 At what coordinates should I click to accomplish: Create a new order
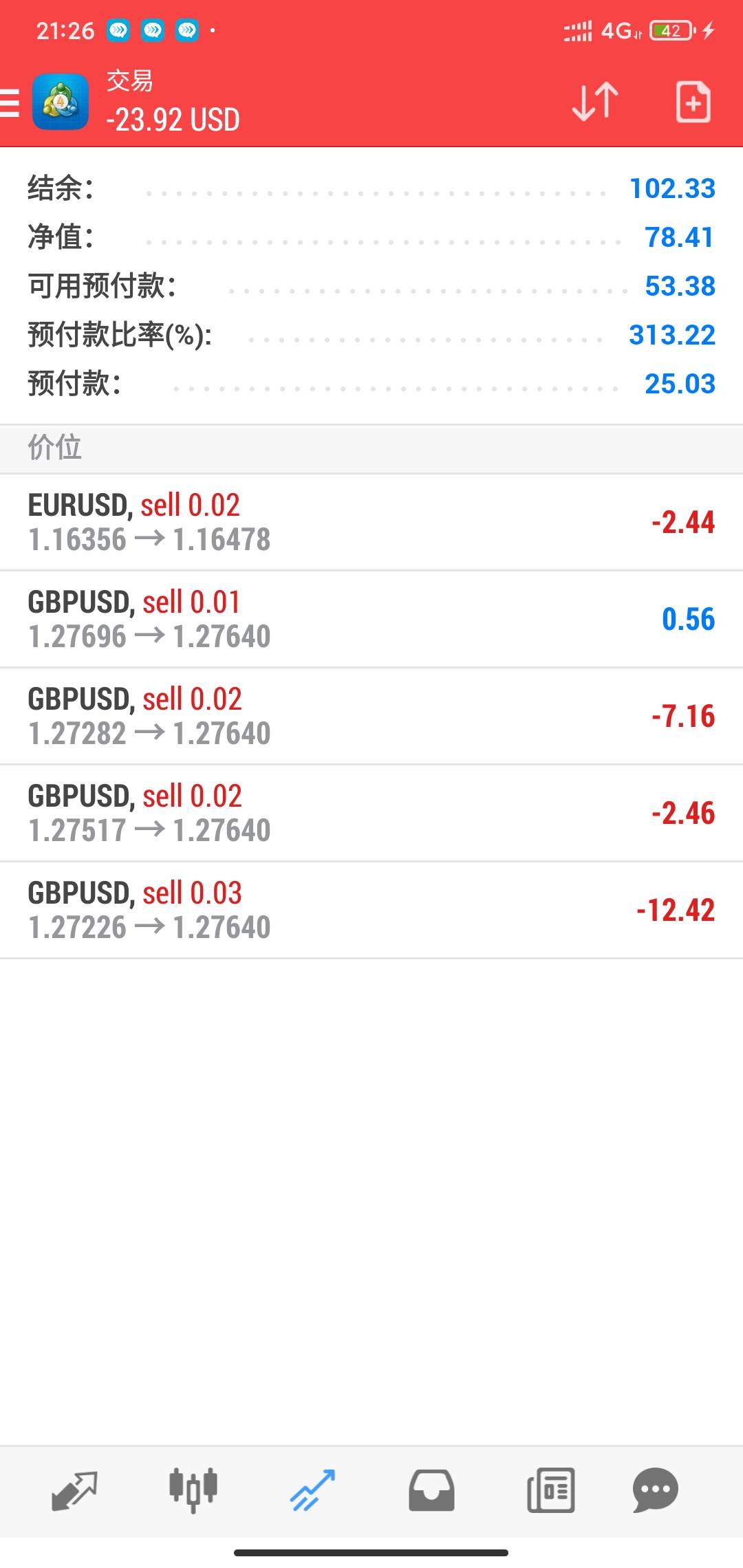693,102
